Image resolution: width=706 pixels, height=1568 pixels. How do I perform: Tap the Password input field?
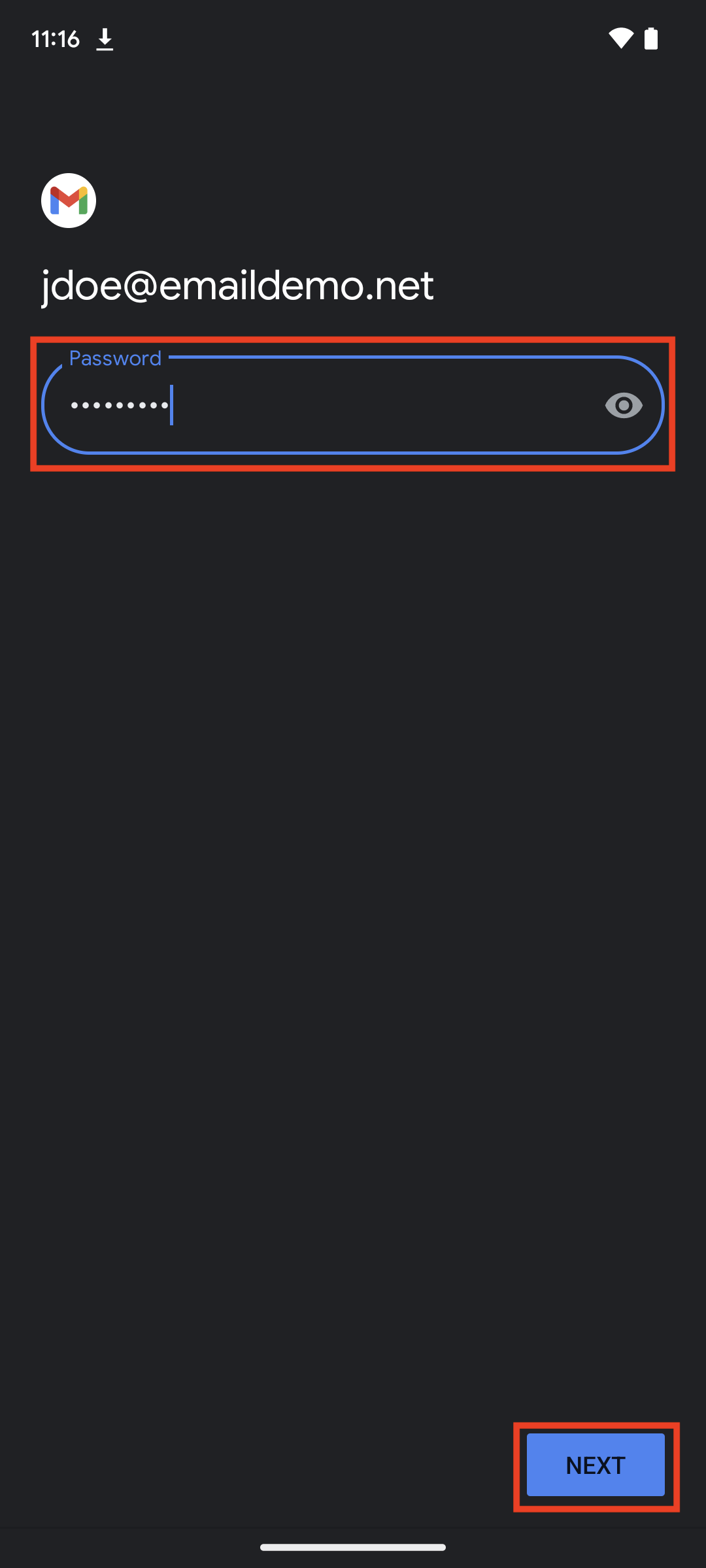pyautogui.click(x=353, y=404)
